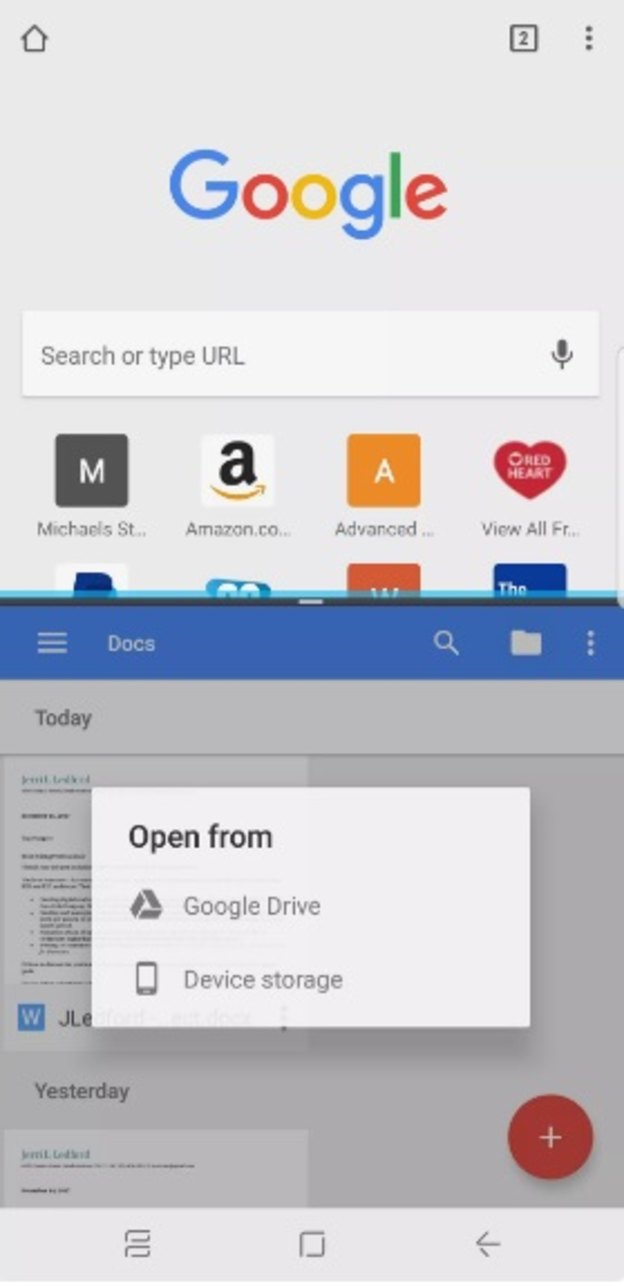The width and height of the screenshot is (624, 1286).
Task: Open the Michaels shortcut tile
Action: [91, 470]
